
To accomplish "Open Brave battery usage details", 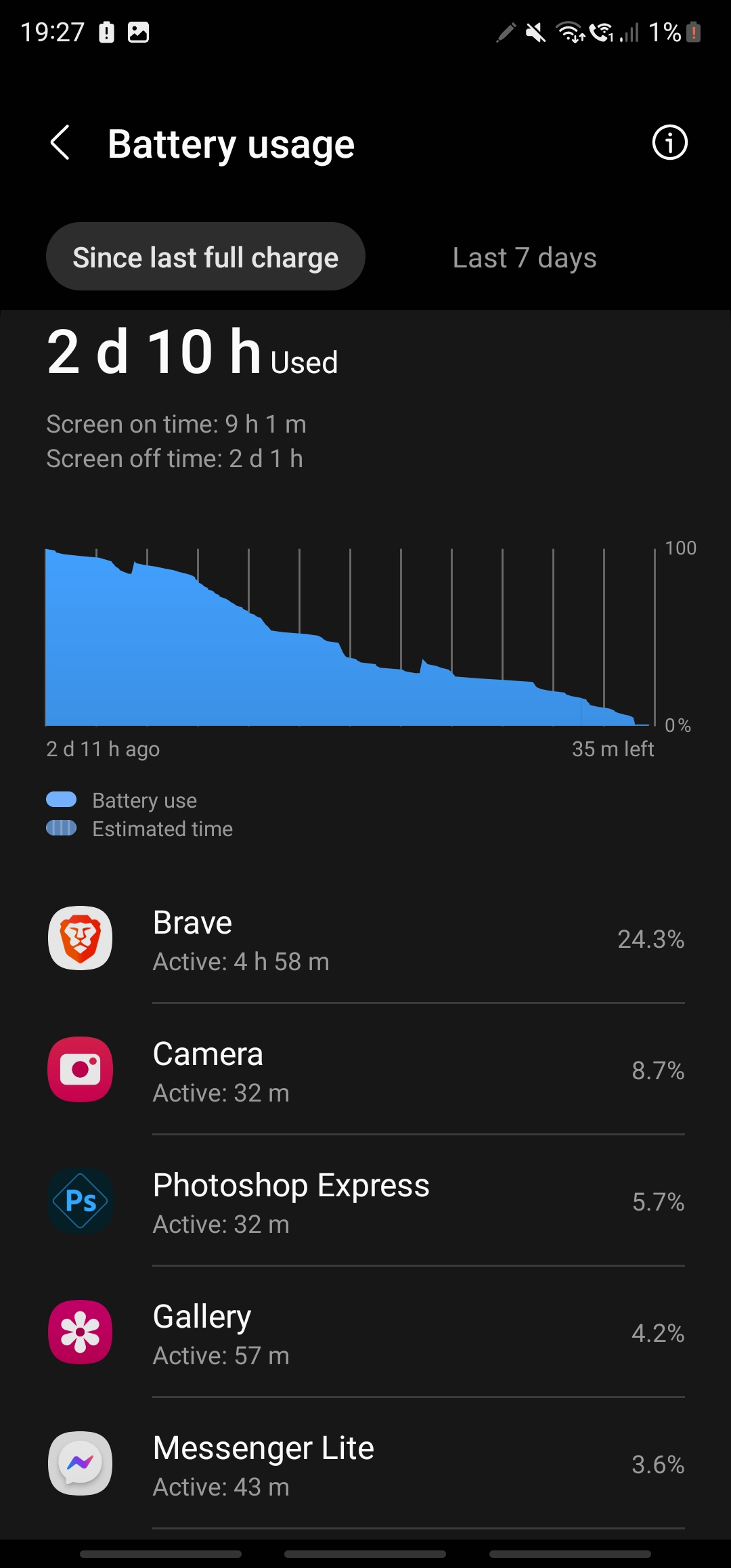I will pyautogui.click(x=365, y=940).
